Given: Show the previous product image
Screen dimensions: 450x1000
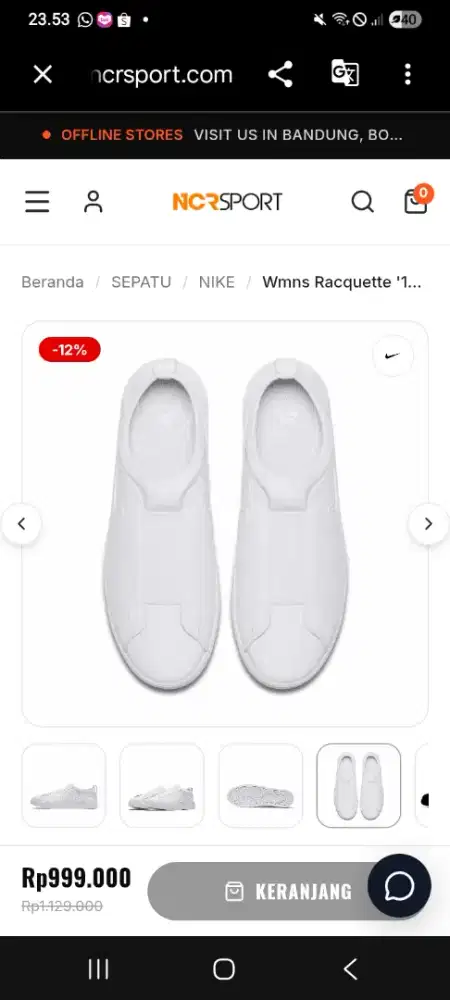Looking at the screenshot, I should [22, 524].
